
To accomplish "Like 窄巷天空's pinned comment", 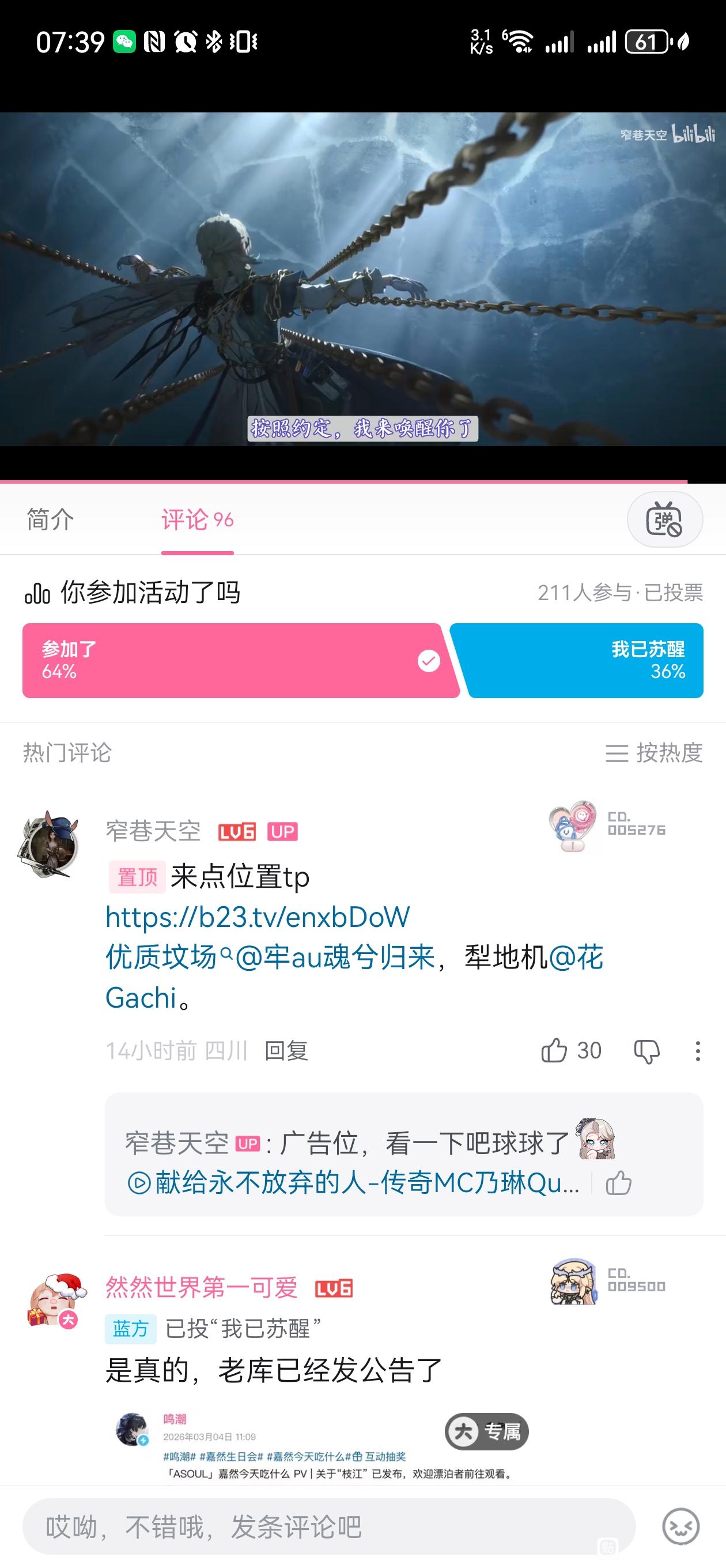I will [x=554, y=1050].
